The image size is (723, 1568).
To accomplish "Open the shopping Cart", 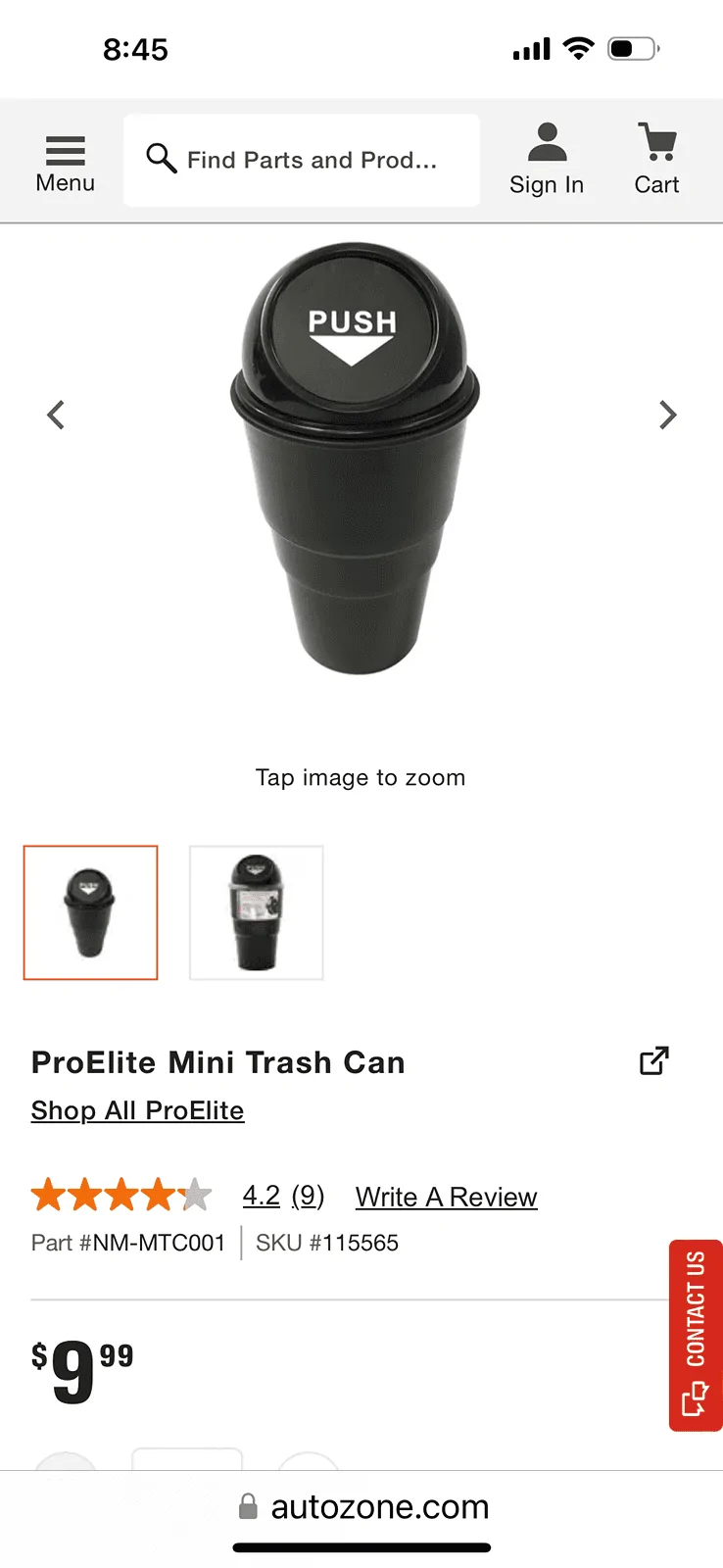I will coord(655,161).
